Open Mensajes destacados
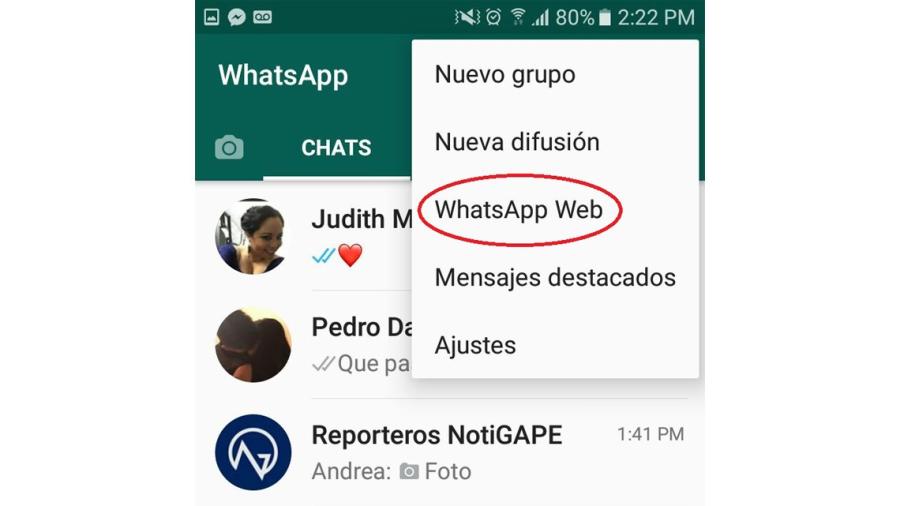Screen dimensions: 900x506 (x=554, y=277)
